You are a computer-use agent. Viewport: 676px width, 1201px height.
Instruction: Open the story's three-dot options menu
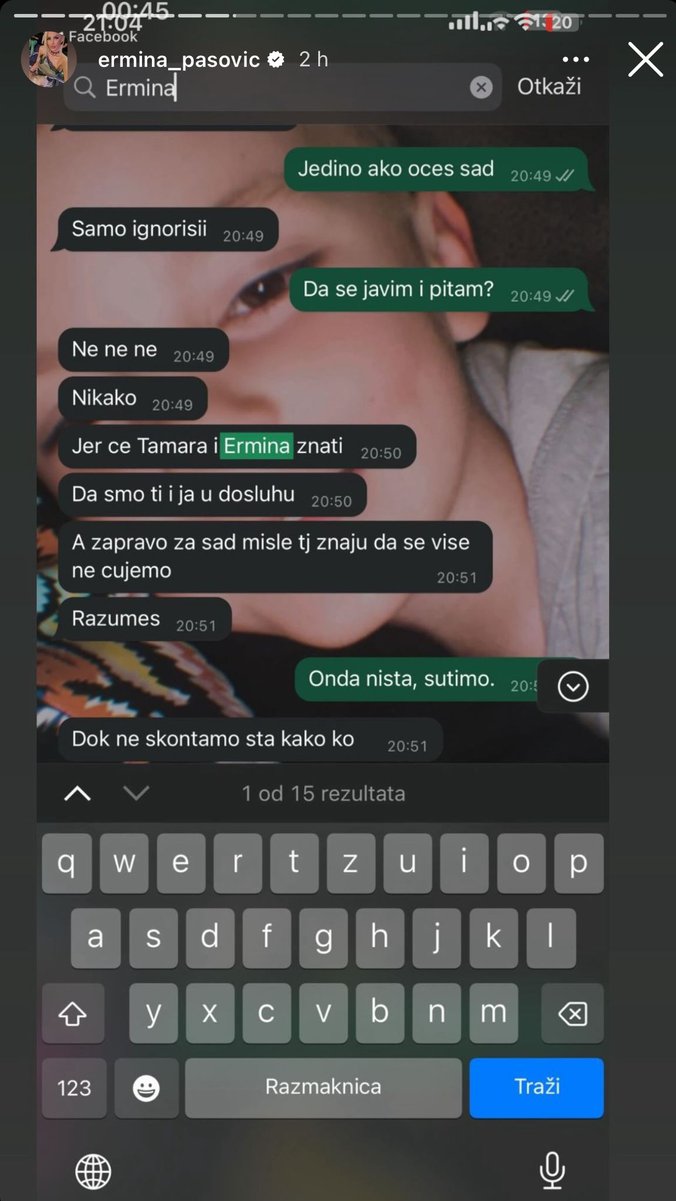coord(577,60)
